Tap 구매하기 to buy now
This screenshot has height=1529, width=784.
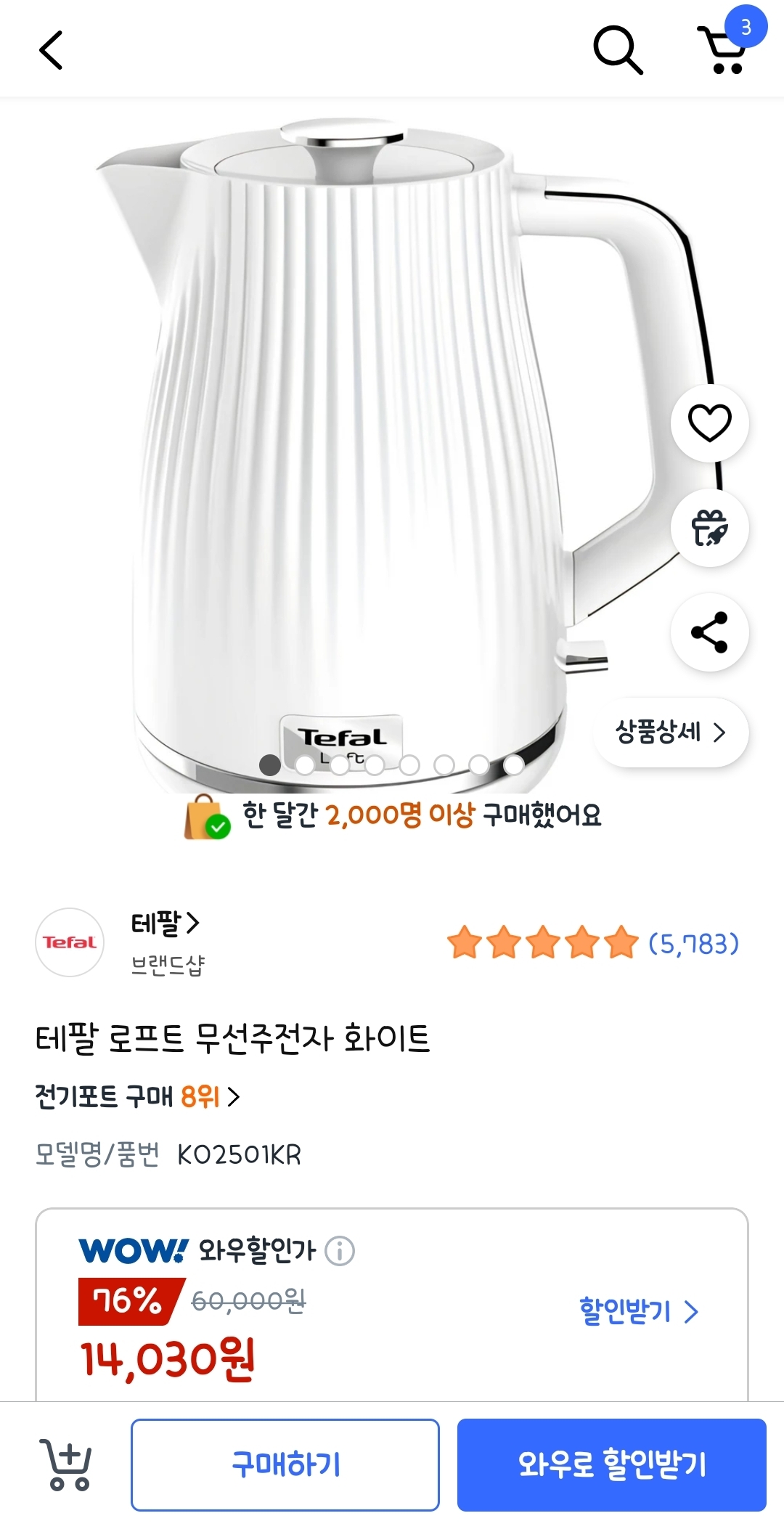coord(285,1465)
